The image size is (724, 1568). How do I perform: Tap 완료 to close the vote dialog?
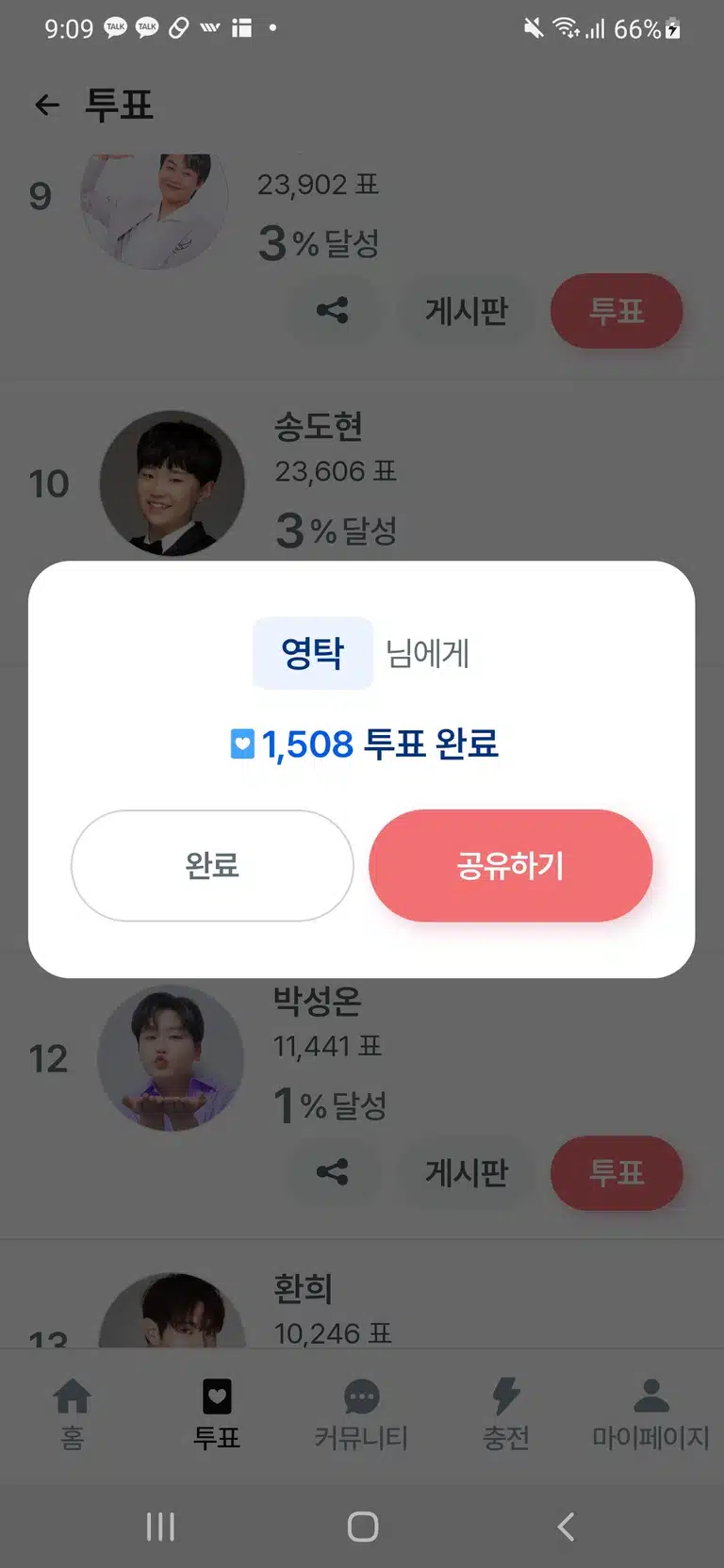[x=212, y=865]
